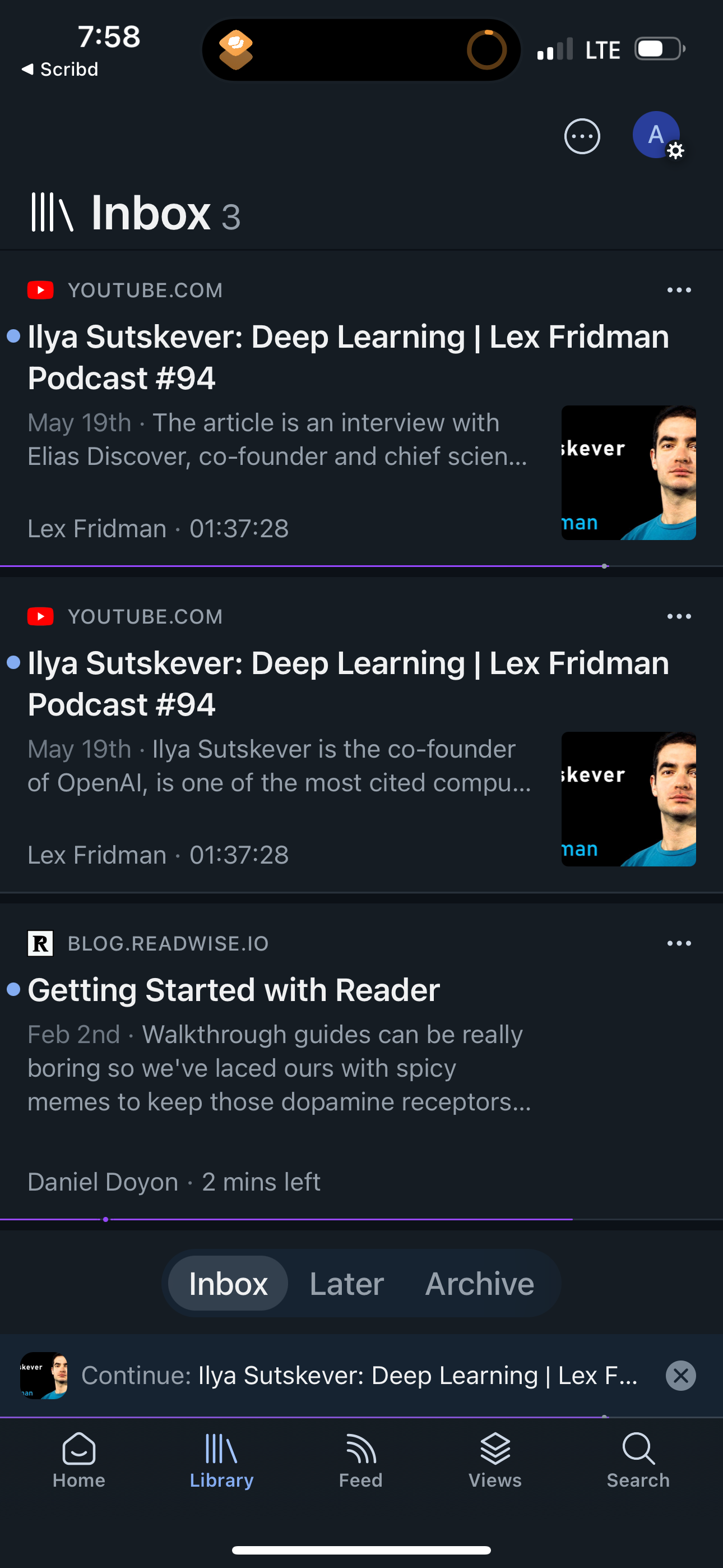
Task: Open the profile avatar settings
Action: (656, 136)
